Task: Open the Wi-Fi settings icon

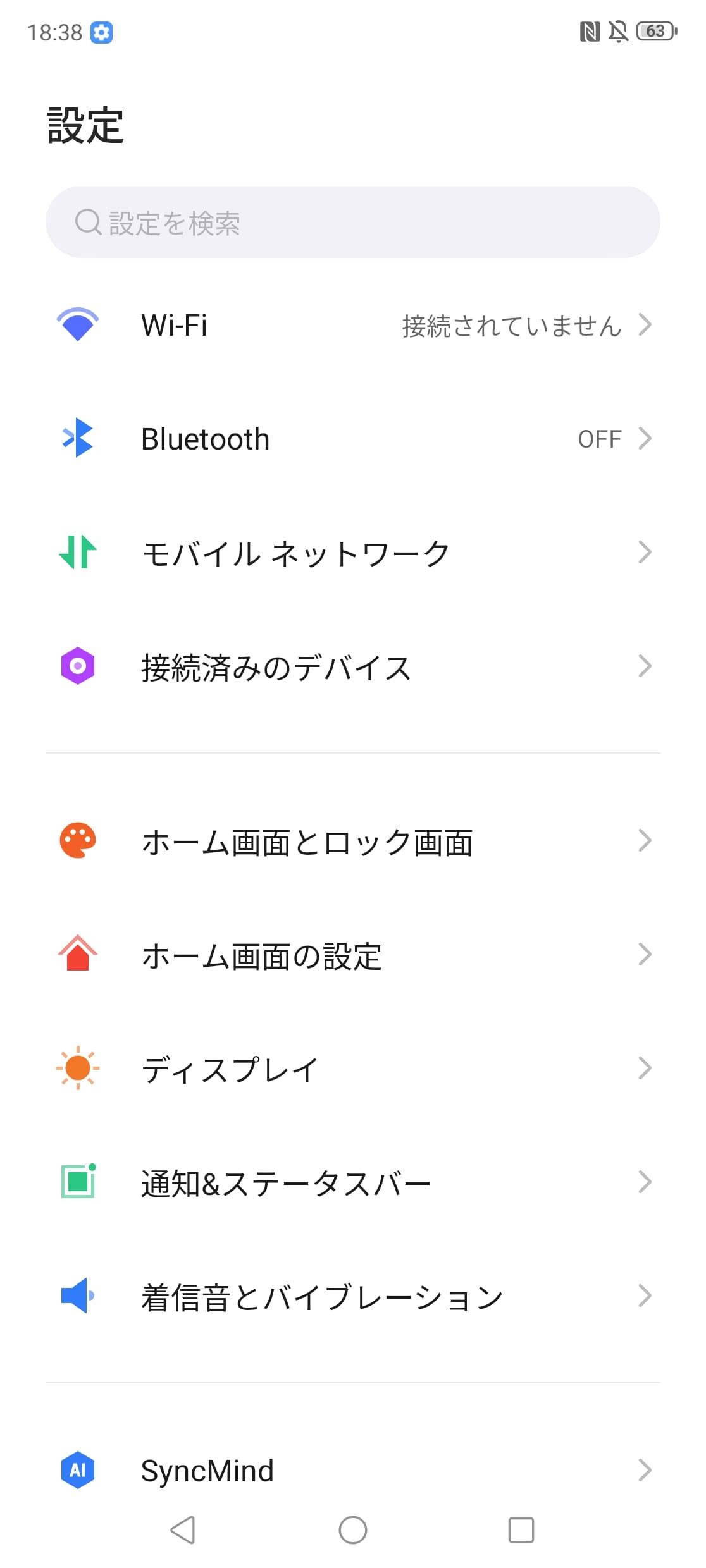Action: 78,324
